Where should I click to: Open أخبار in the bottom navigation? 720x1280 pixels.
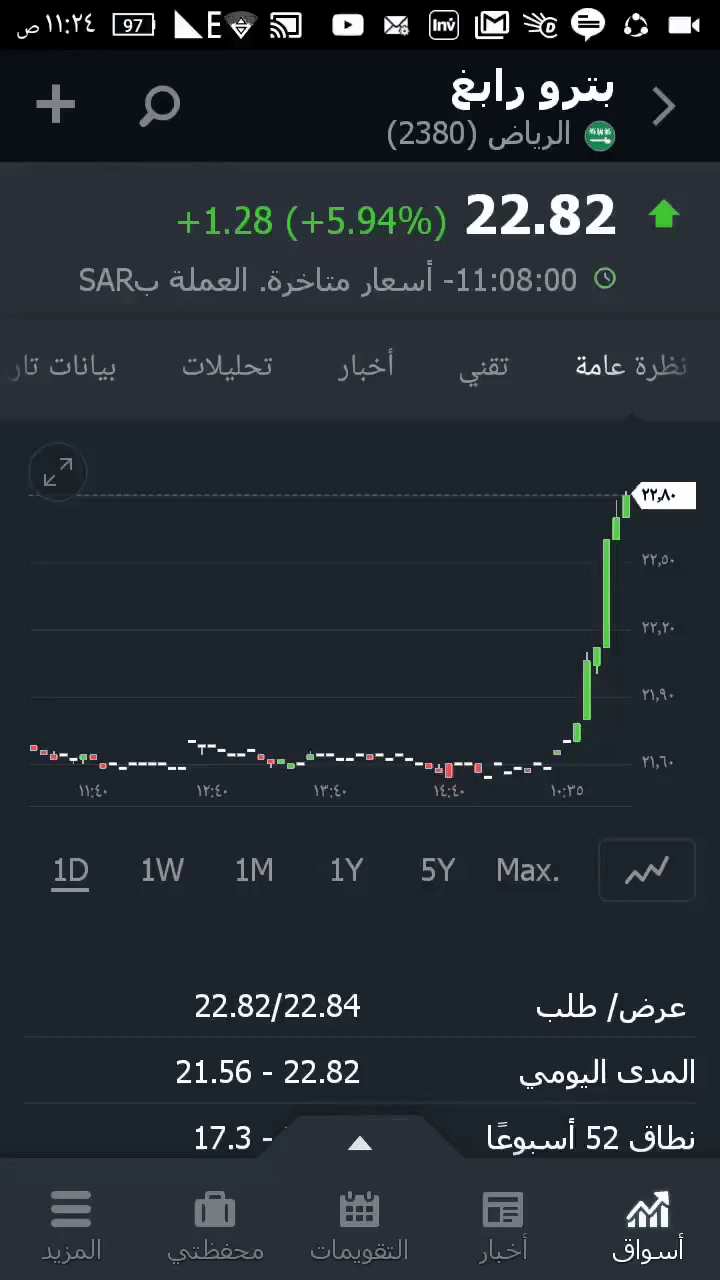503,1225
